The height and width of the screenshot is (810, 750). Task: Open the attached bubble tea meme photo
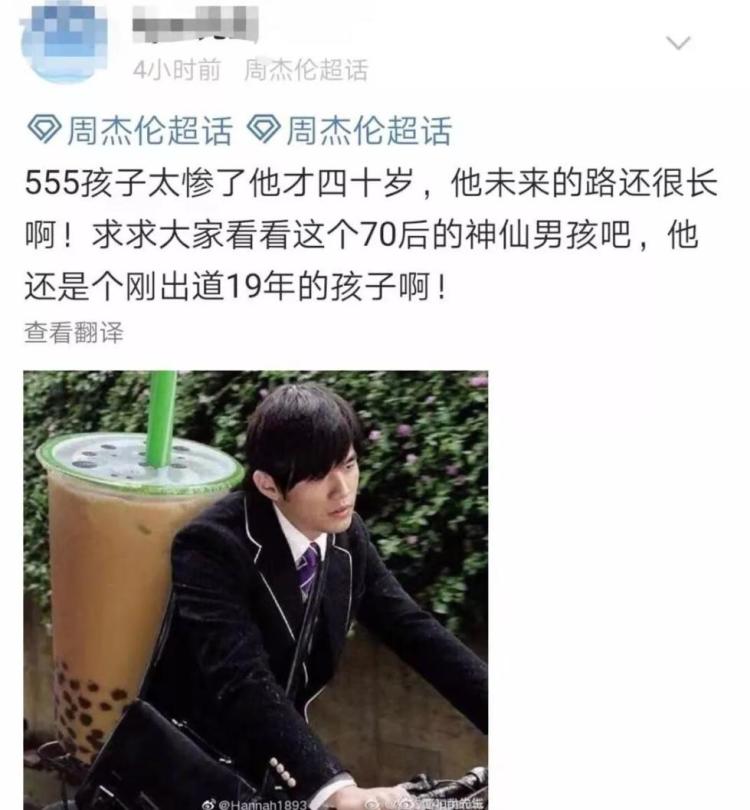click(x=256, y=590)
